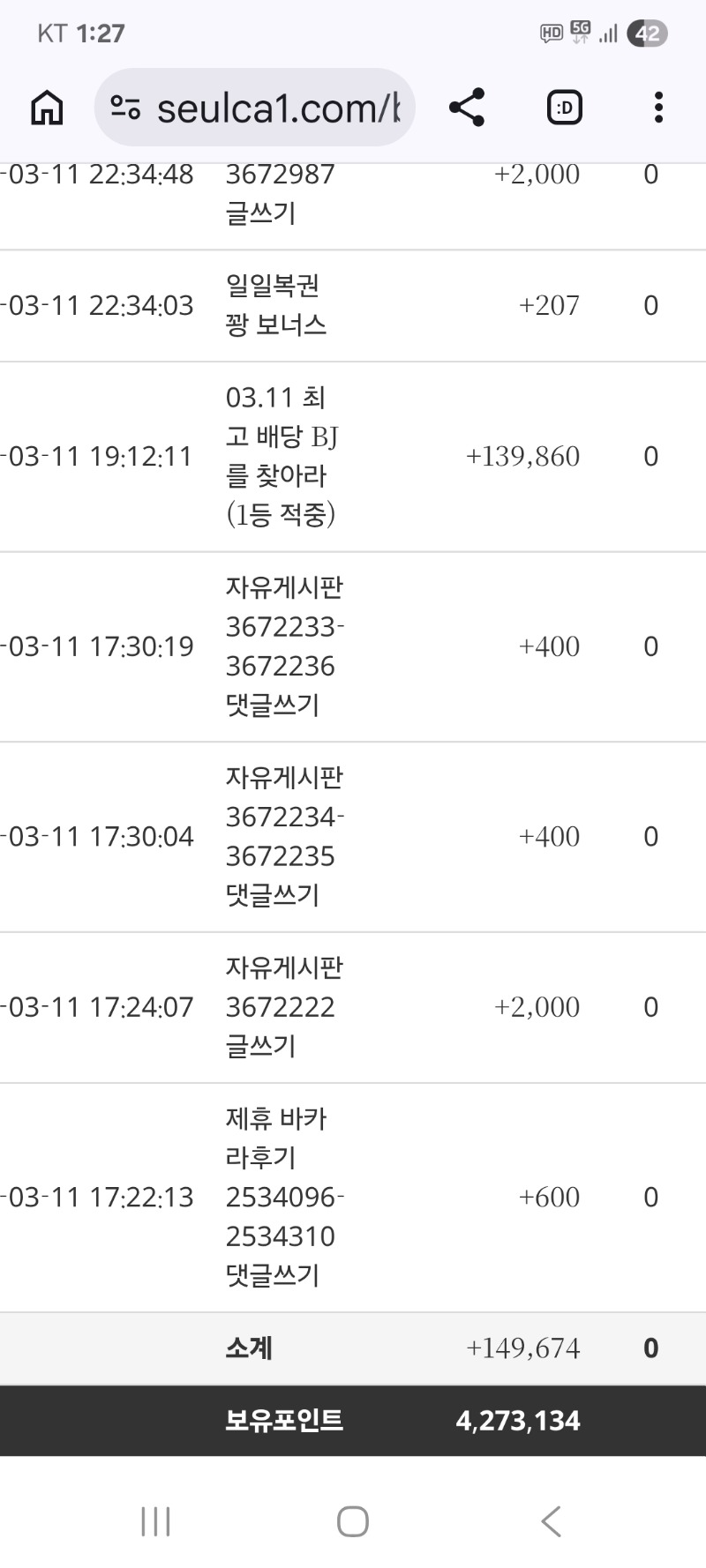Viewport: 706px width, 1568px height.
Task: Share this page
Action: coord(467,108)
